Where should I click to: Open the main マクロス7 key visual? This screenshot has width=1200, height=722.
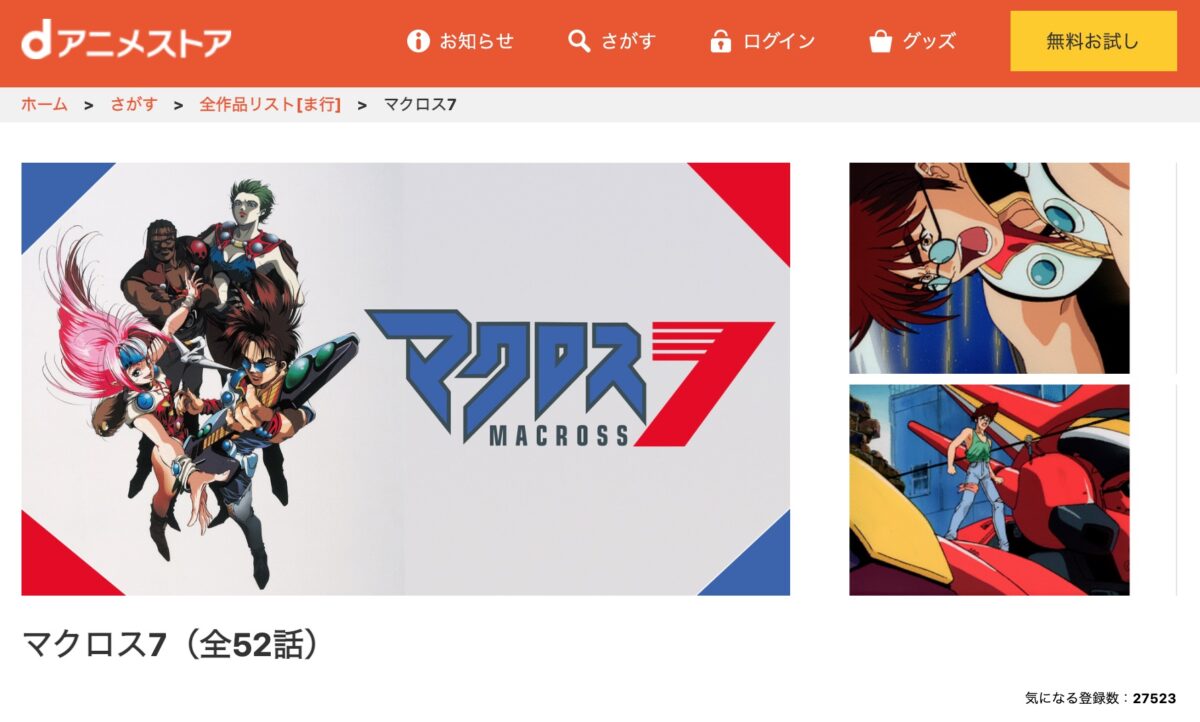pos(405,378)
